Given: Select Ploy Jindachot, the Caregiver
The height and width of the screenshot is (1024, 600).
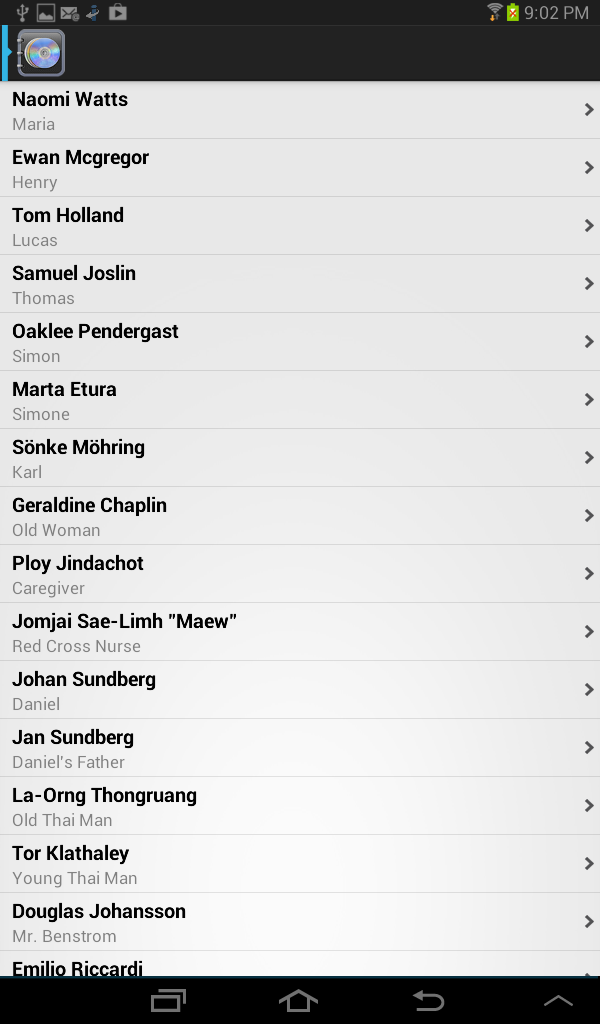Looking at the screenshot, I should [300, 574].
